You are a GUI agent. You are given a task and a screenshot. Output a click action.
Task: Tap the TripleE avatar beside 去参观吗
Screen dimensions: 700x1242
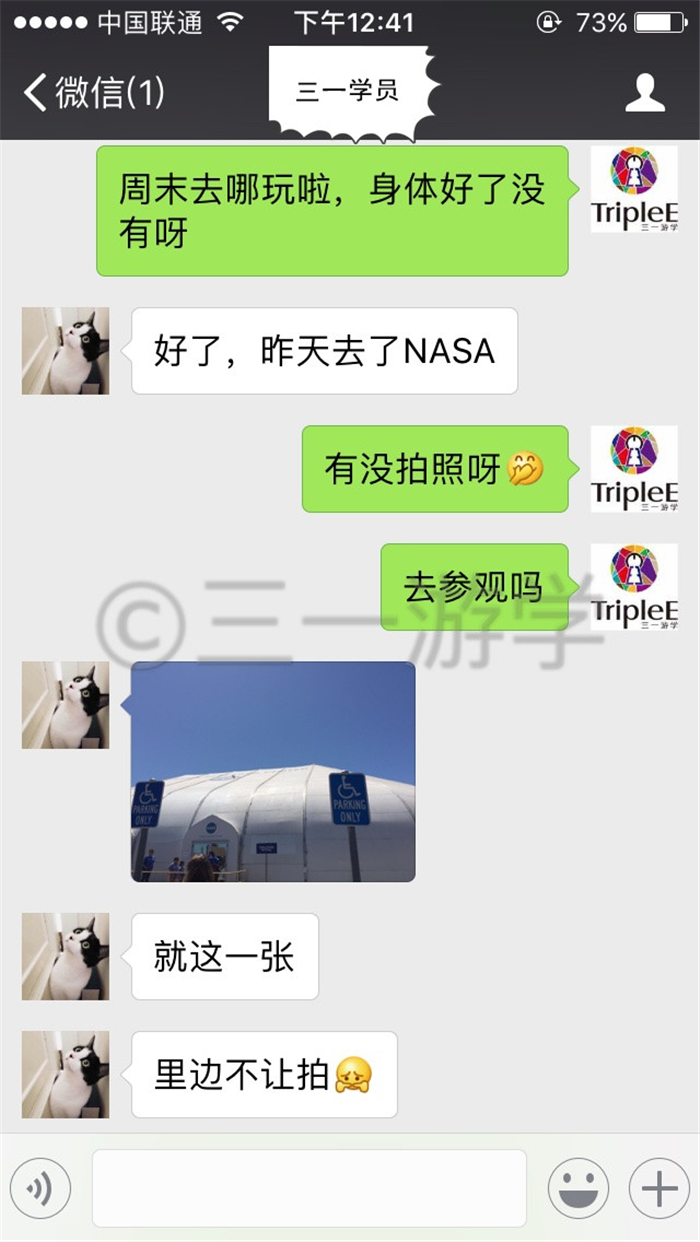click(634, 587)
